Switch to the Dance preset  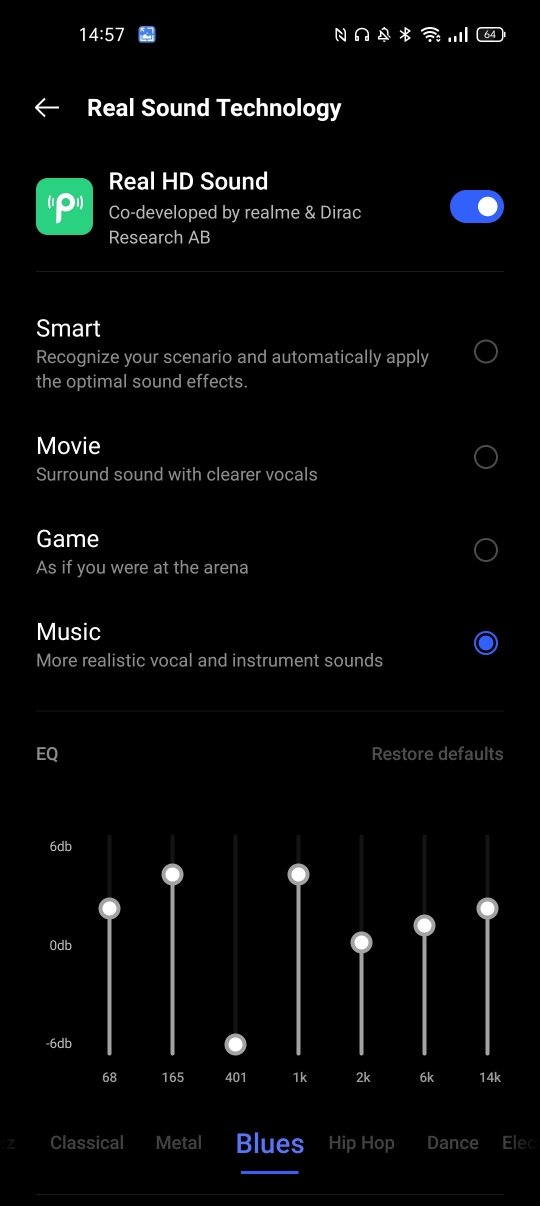click(x=453, y=1143)
